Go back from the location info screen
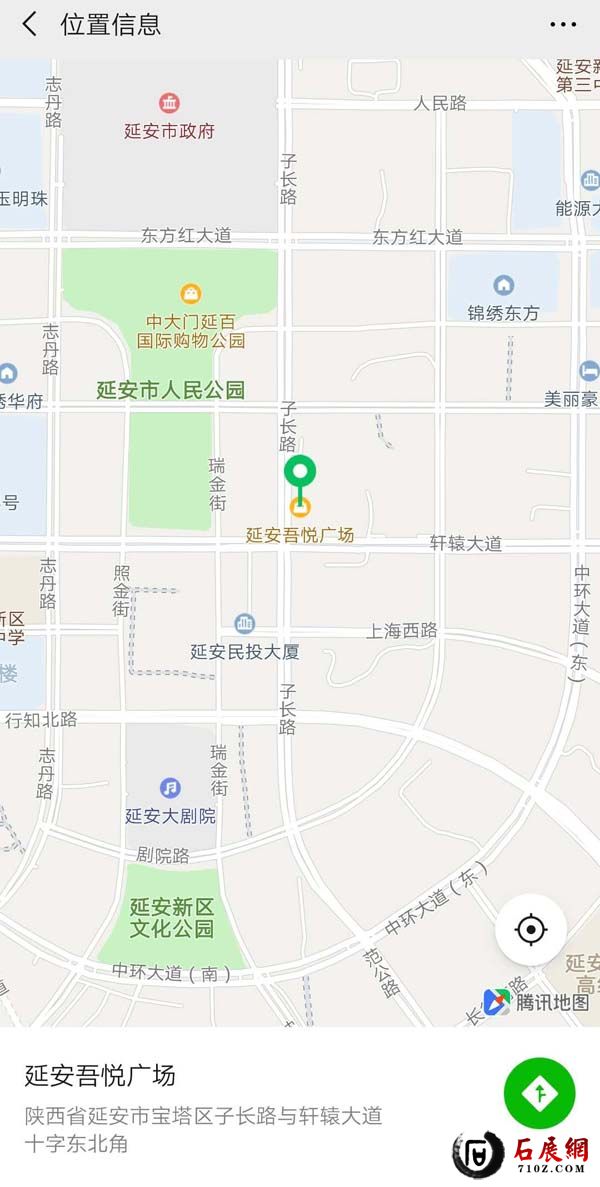This screenshot has width=600, height=1187. click(30, 24)
